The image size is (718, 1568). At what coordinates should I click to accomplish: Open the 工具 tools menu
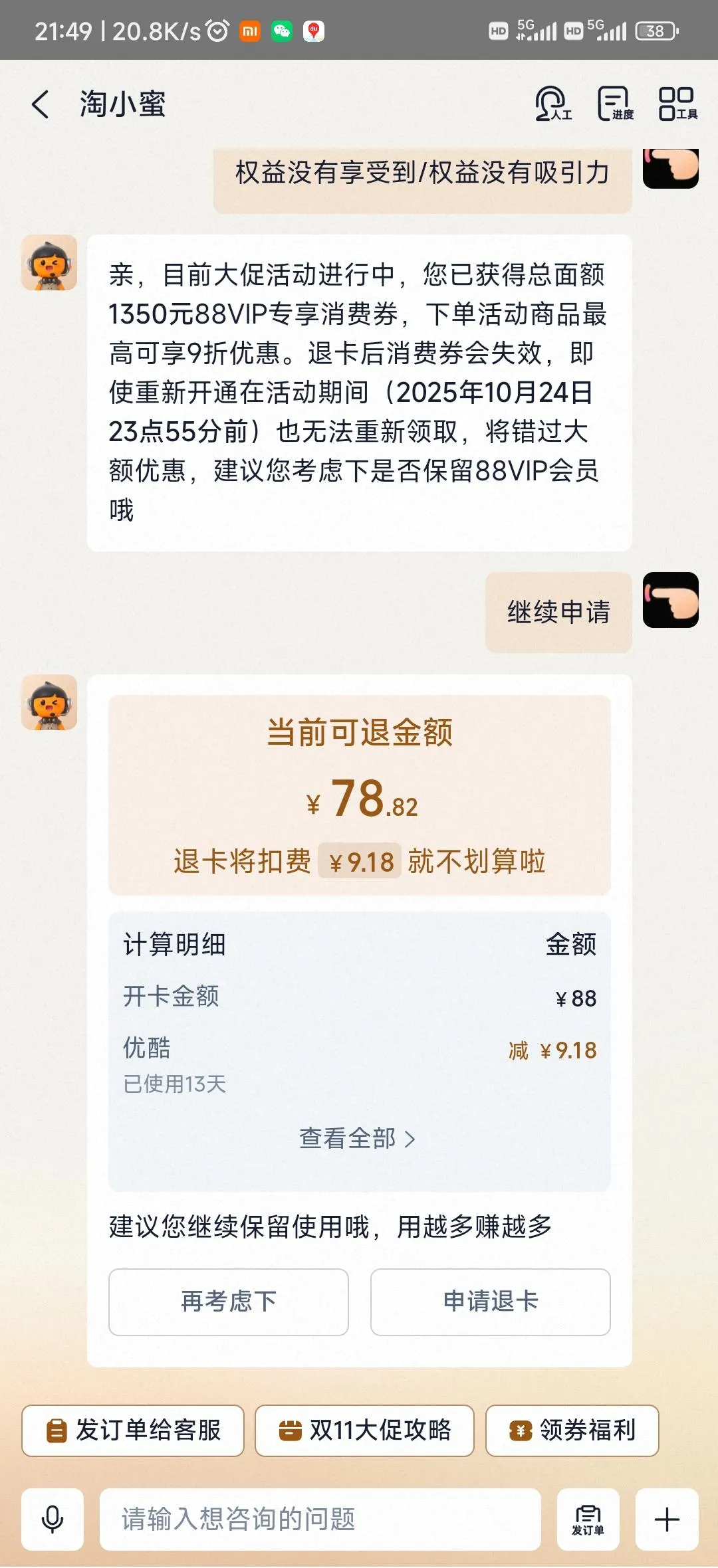click(677, 104)
